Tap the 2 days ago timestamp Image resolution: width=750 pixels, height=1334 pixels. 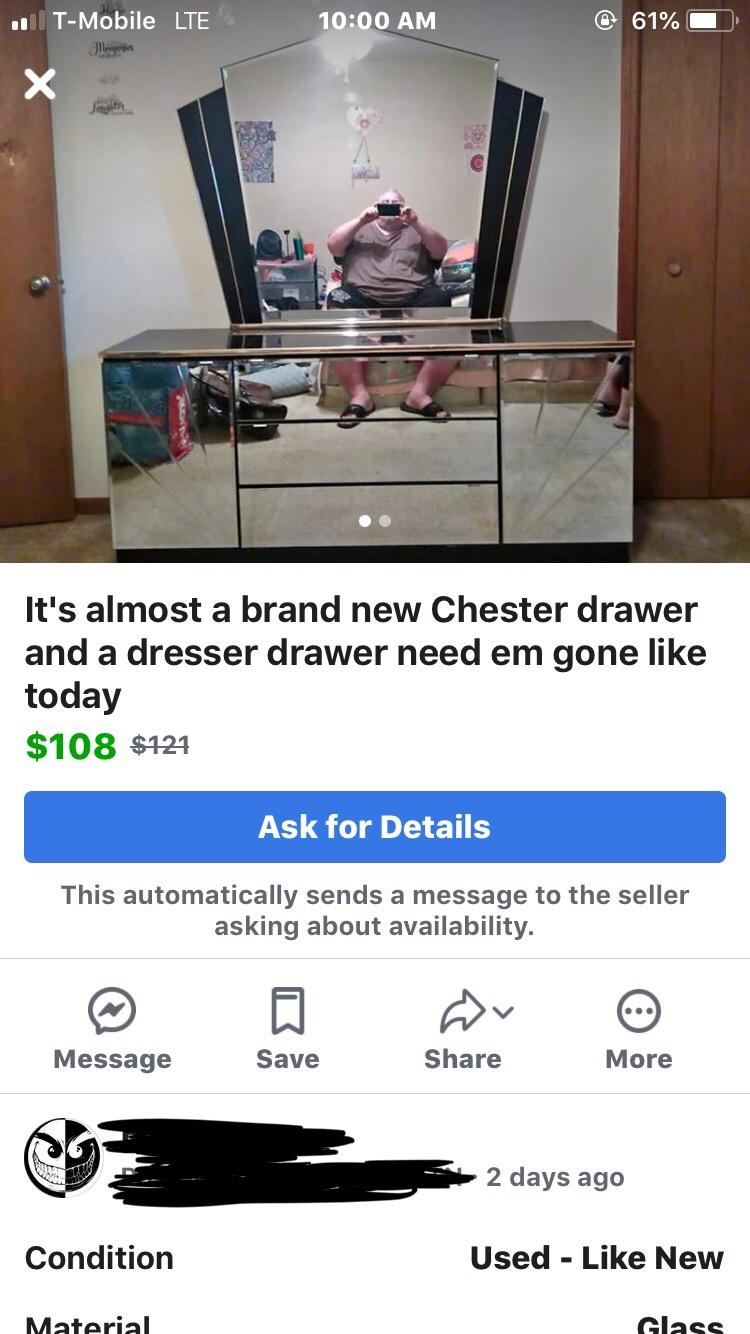[555, 1177]
